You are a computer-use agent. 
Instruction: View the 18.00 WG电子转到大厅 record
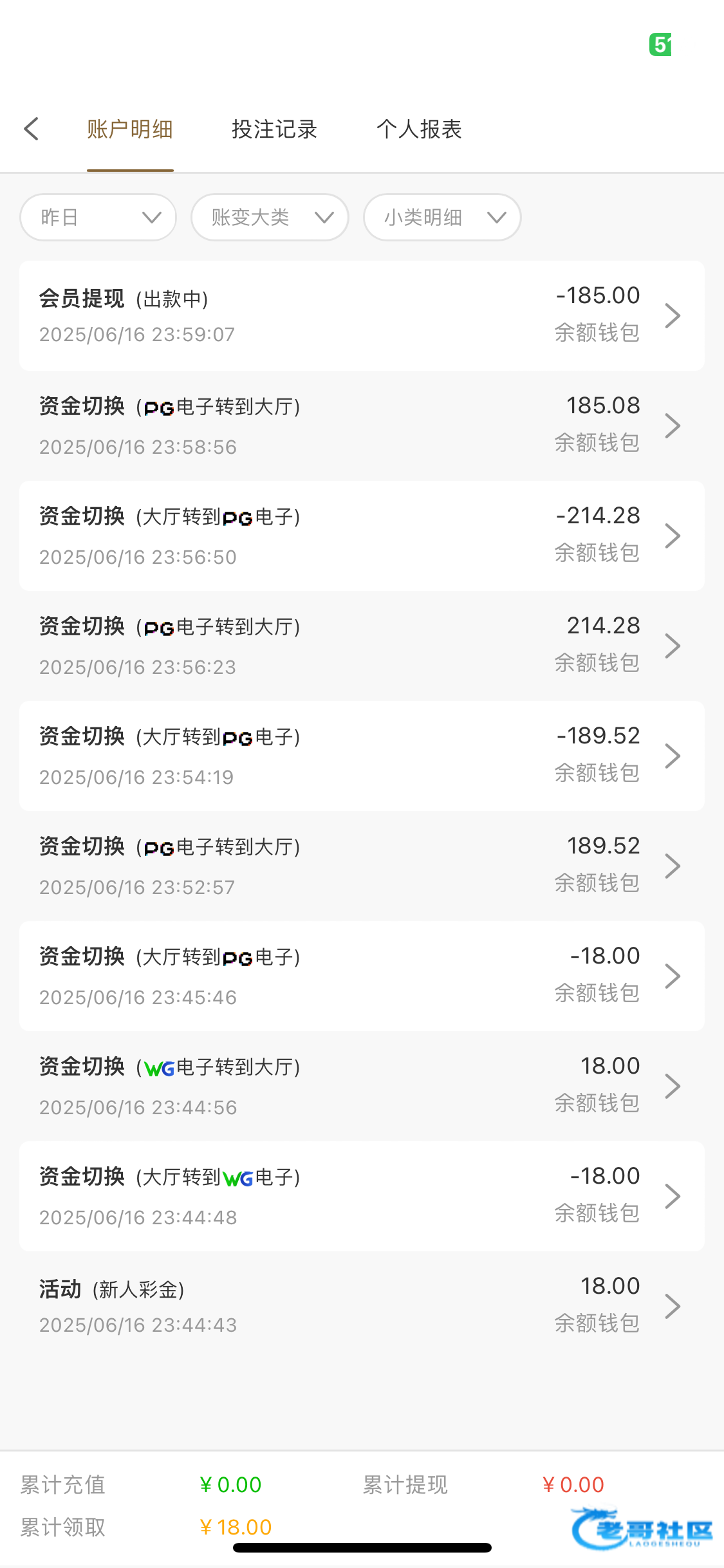(x=362, y=1086)
